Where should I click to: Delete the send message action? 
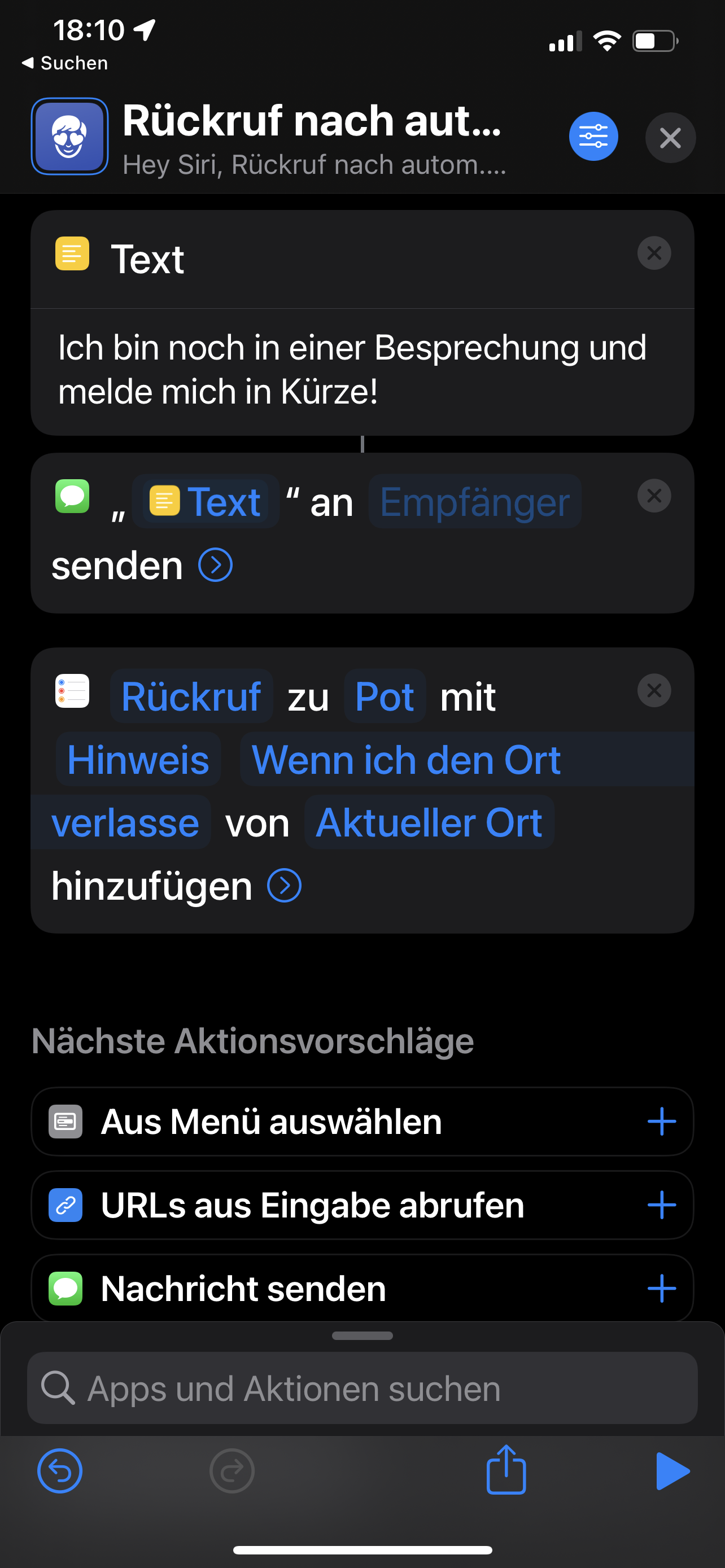pos(654,496)
